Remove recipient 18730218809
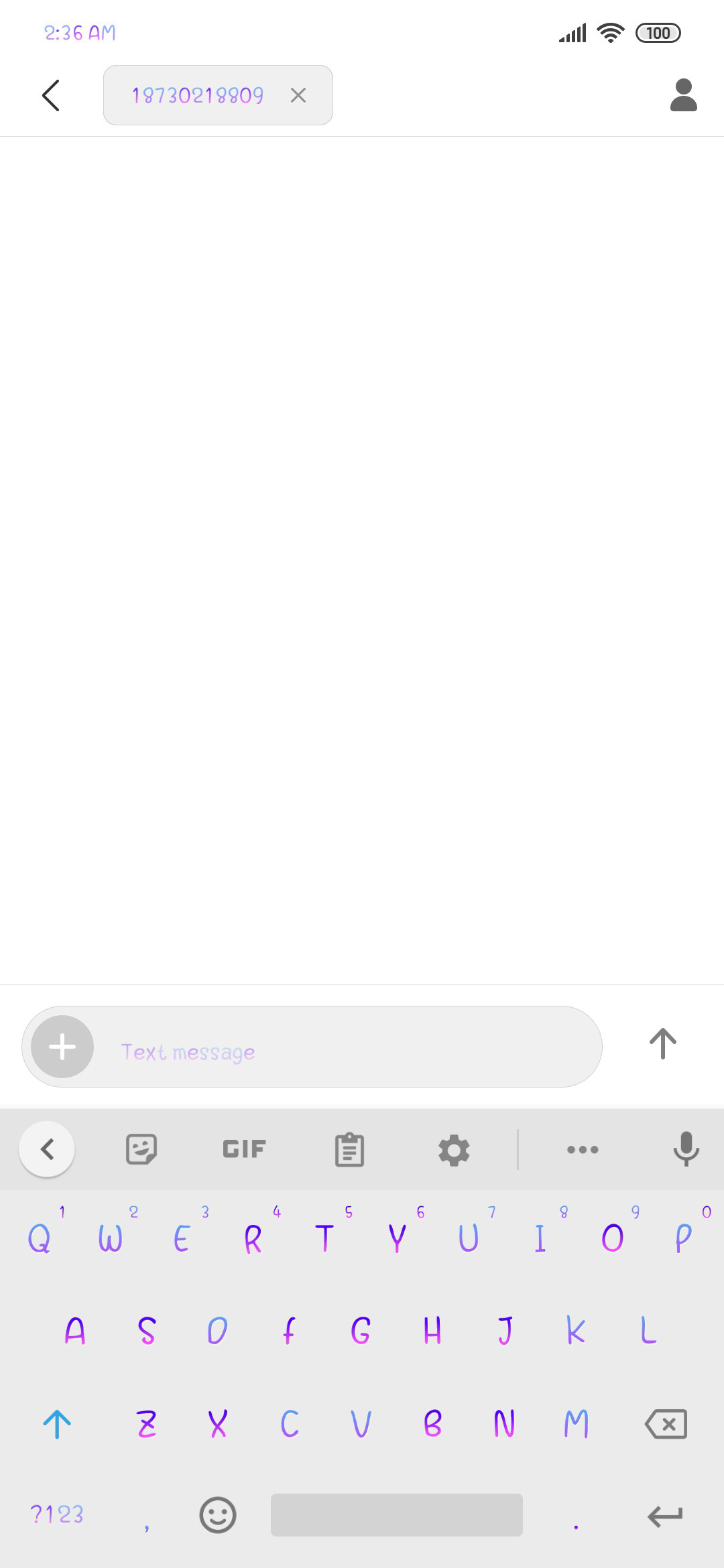 298,95
